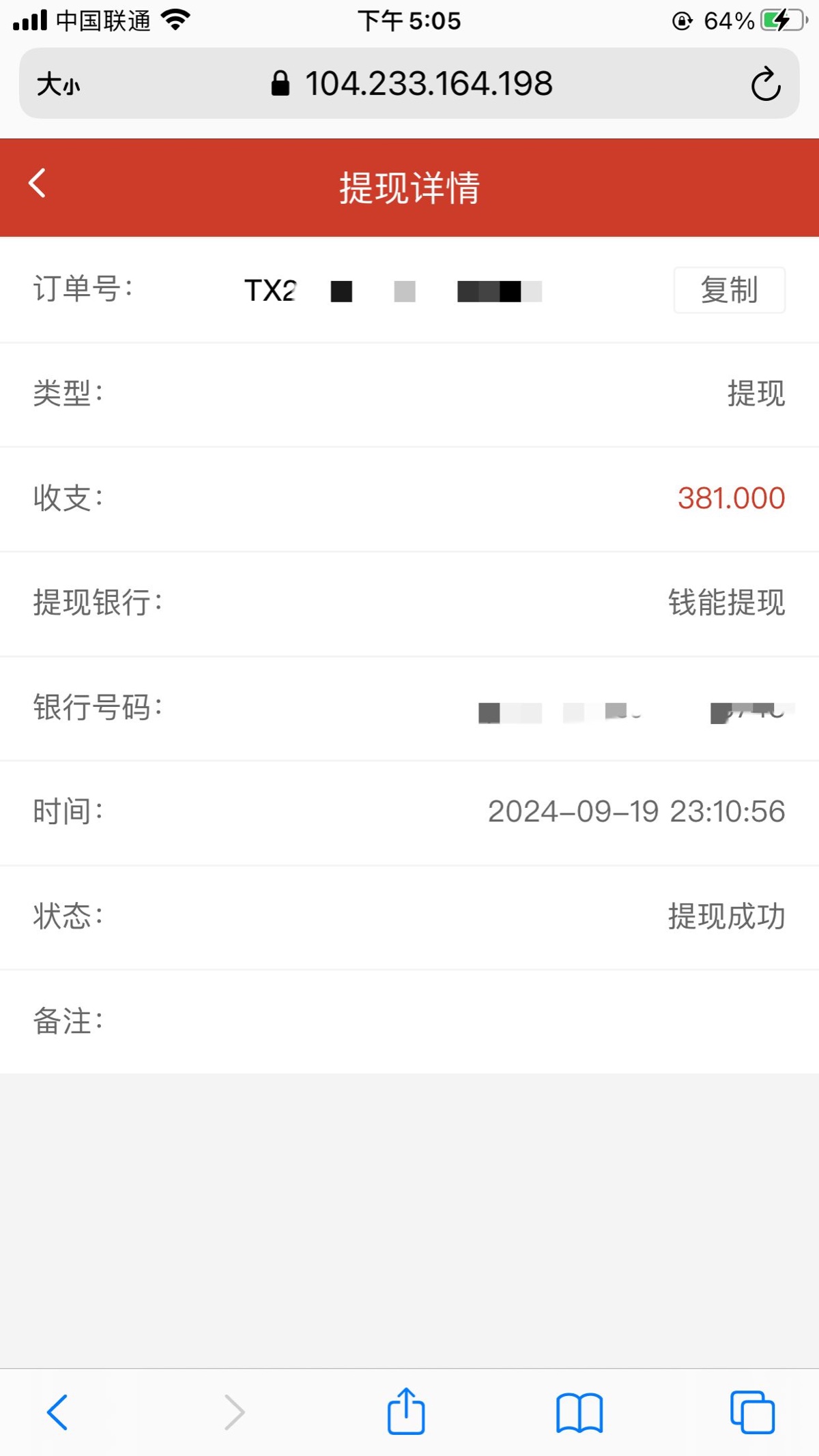Show all open Safari tabs

[x=752, y=1412]
